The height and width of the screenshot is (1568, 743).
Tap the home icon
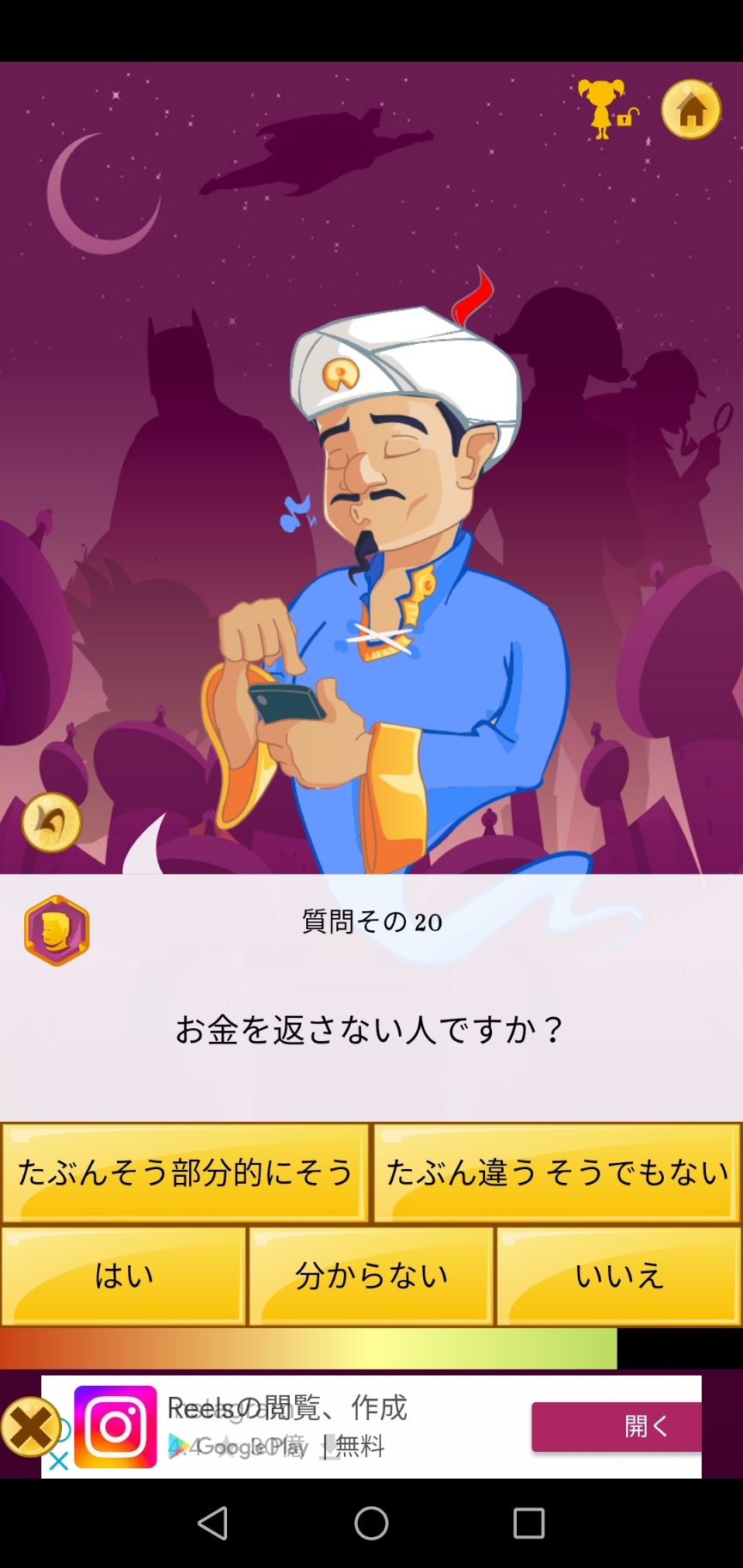[x=691, y=109]
